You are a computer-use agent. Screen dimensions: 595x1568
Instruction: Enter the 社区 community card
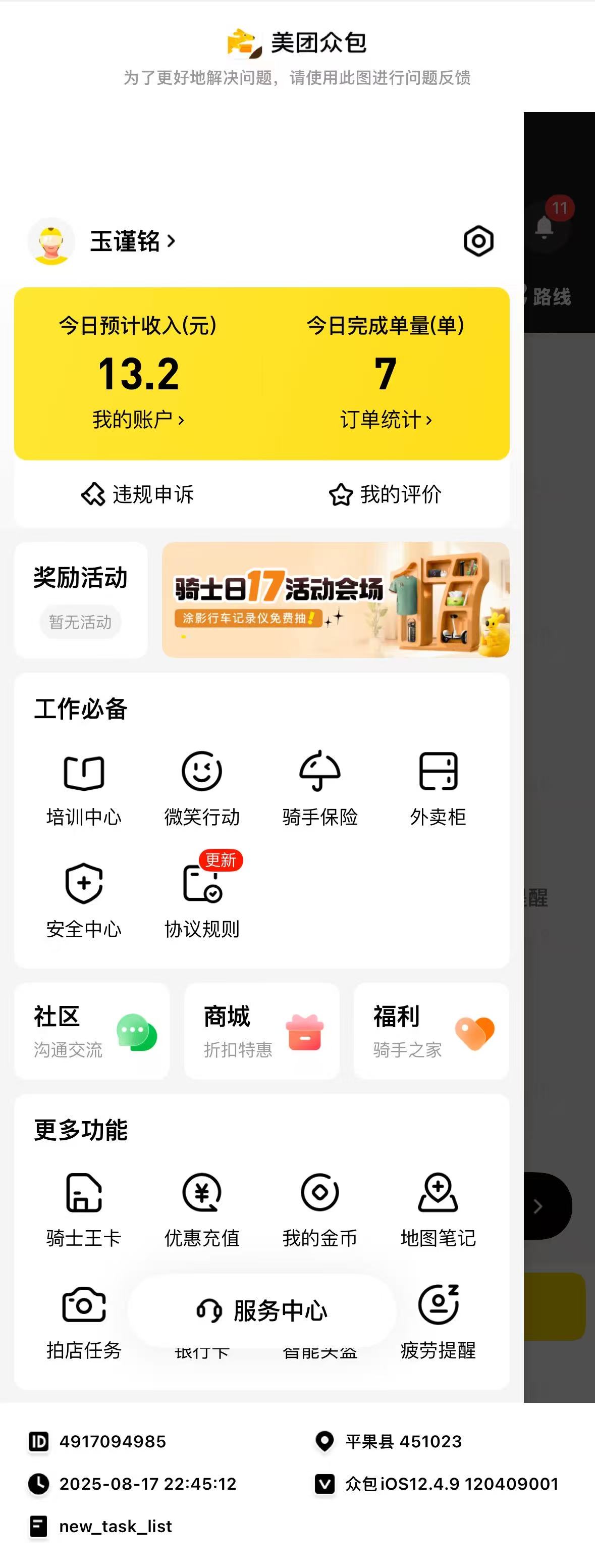(92, 1031)
